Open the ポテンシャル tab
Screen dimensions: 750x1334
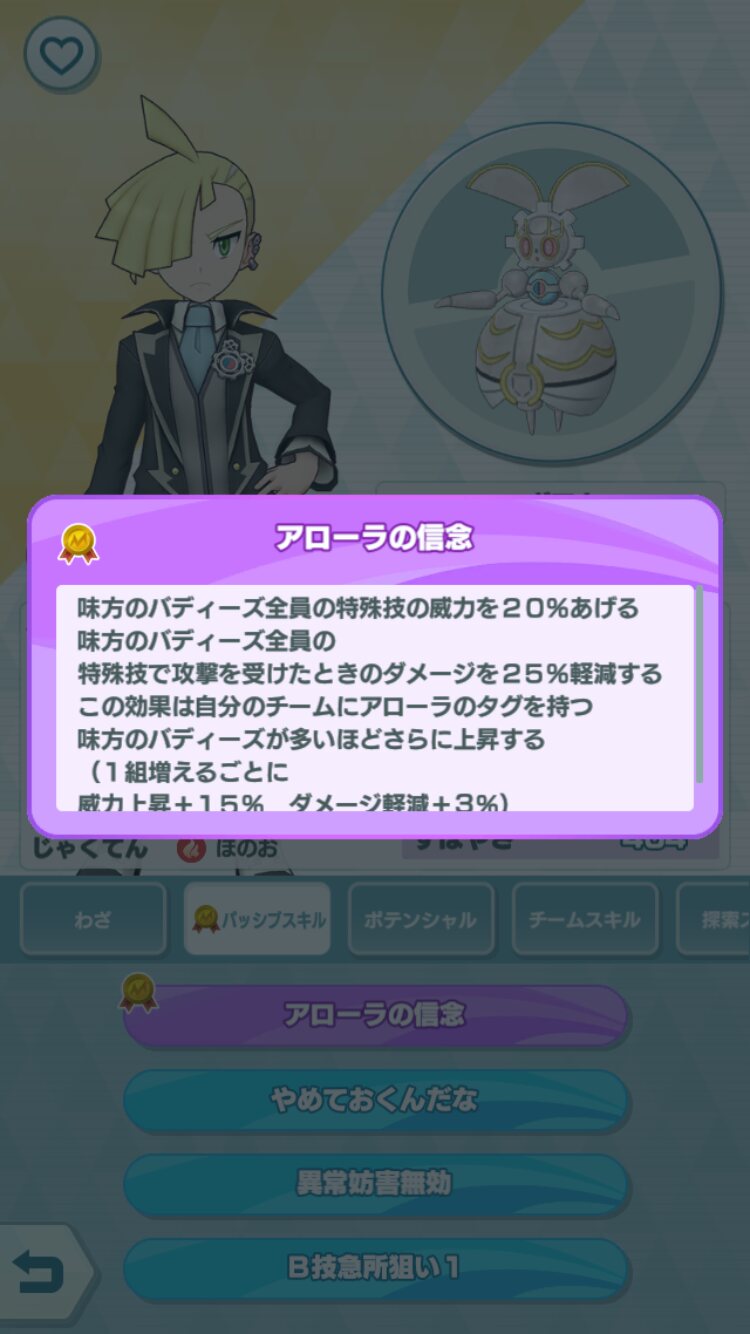tap(421, 919)
